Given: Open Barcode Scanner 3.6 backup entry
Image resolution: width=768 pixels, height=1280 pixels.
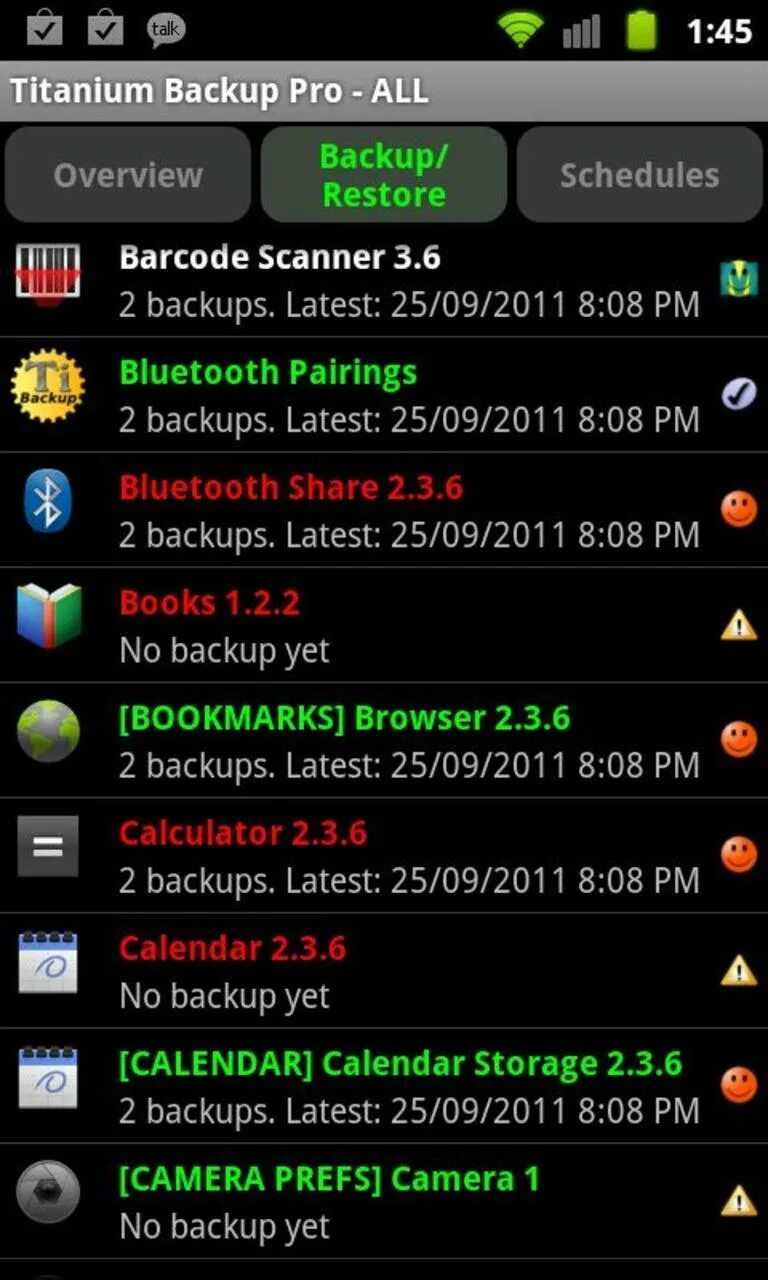Looking at the screenshot, I should pos(384,280).
